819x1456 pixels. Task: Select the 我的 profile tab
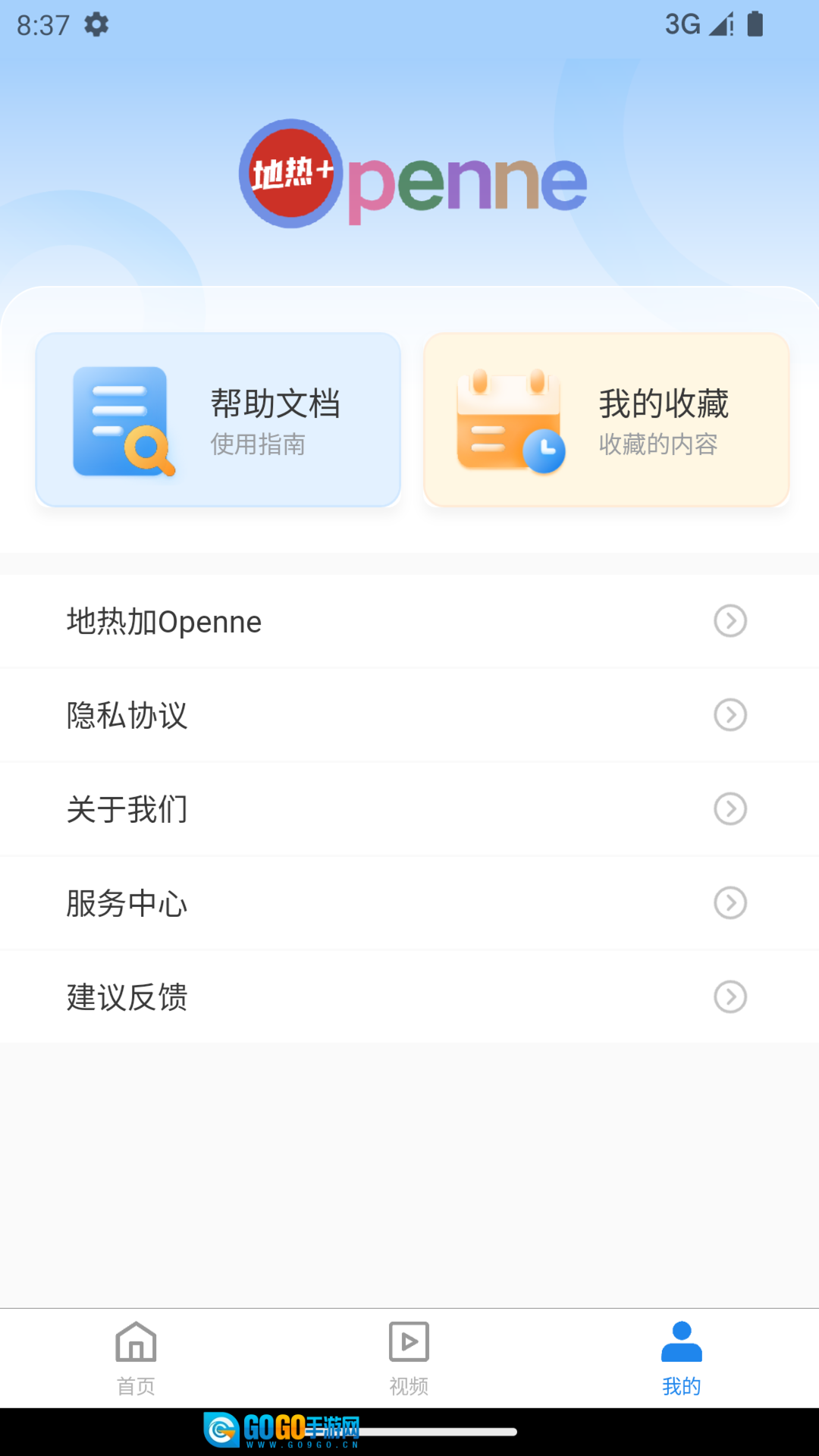(x=681, y=1358)
